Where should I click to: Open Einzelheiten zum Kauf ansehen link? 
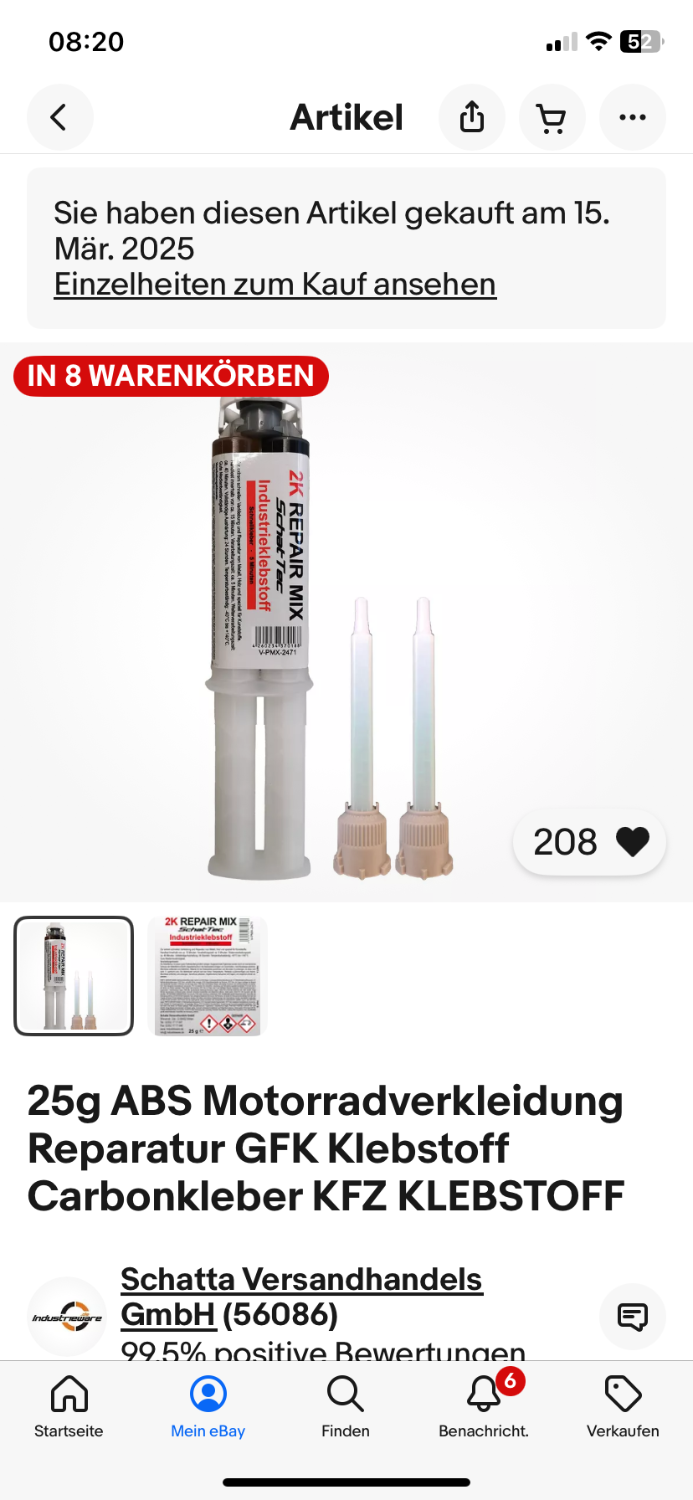[x=275, y=284]
